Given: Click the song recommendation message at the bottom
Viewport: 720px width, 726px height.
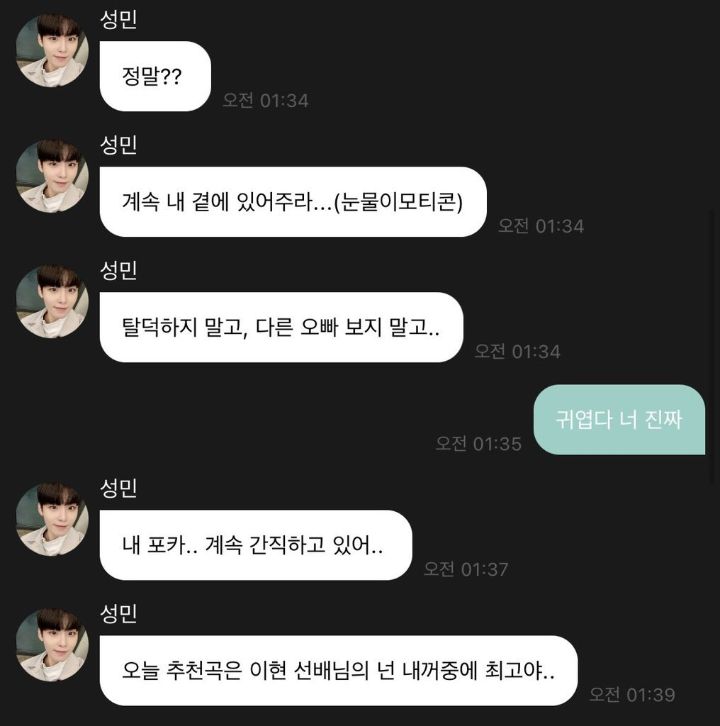Looking at the screenshot, I should pos(340,672).
